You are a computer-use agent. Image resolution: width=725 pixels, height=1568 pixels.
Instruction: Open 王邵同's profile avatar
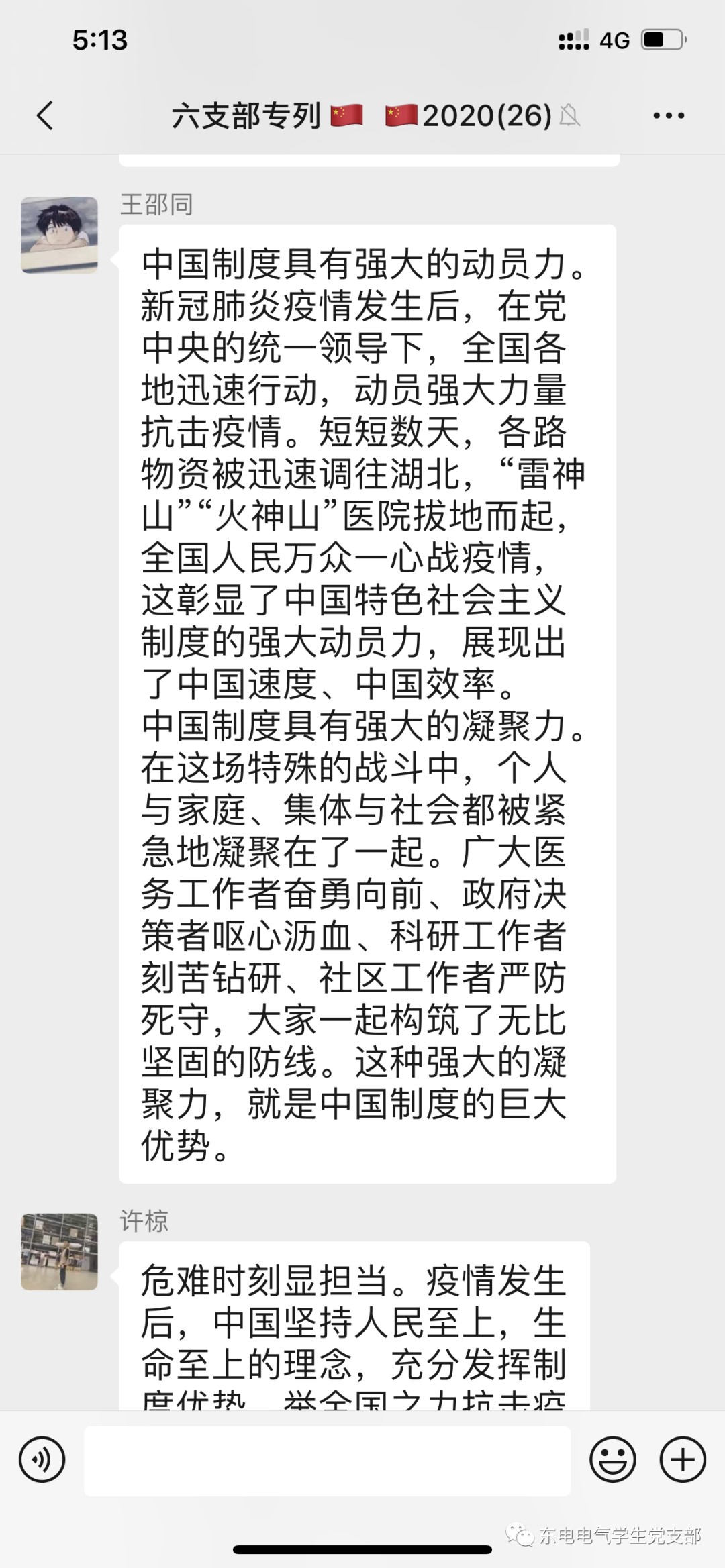coord(60,235)
